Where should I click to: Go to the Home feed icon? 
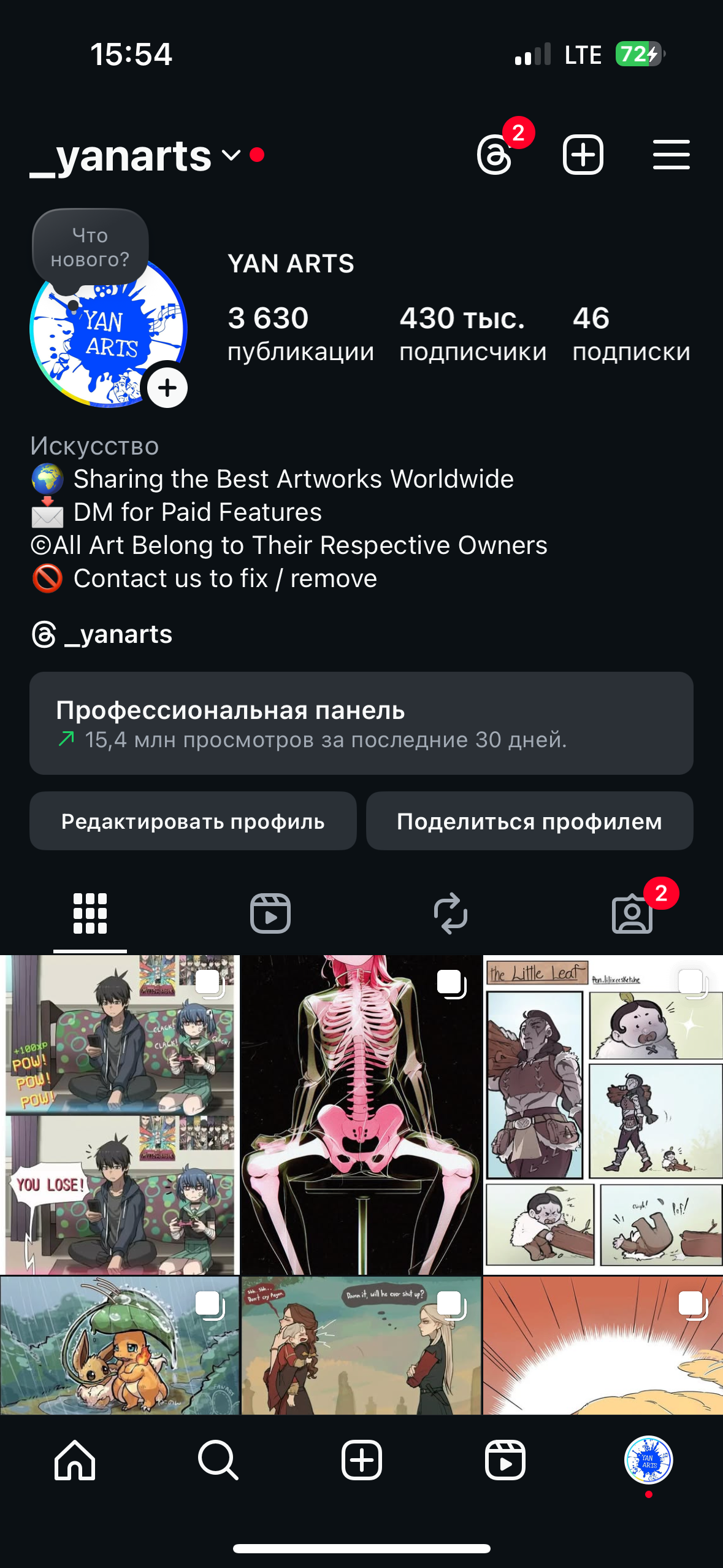[74, 1460]
